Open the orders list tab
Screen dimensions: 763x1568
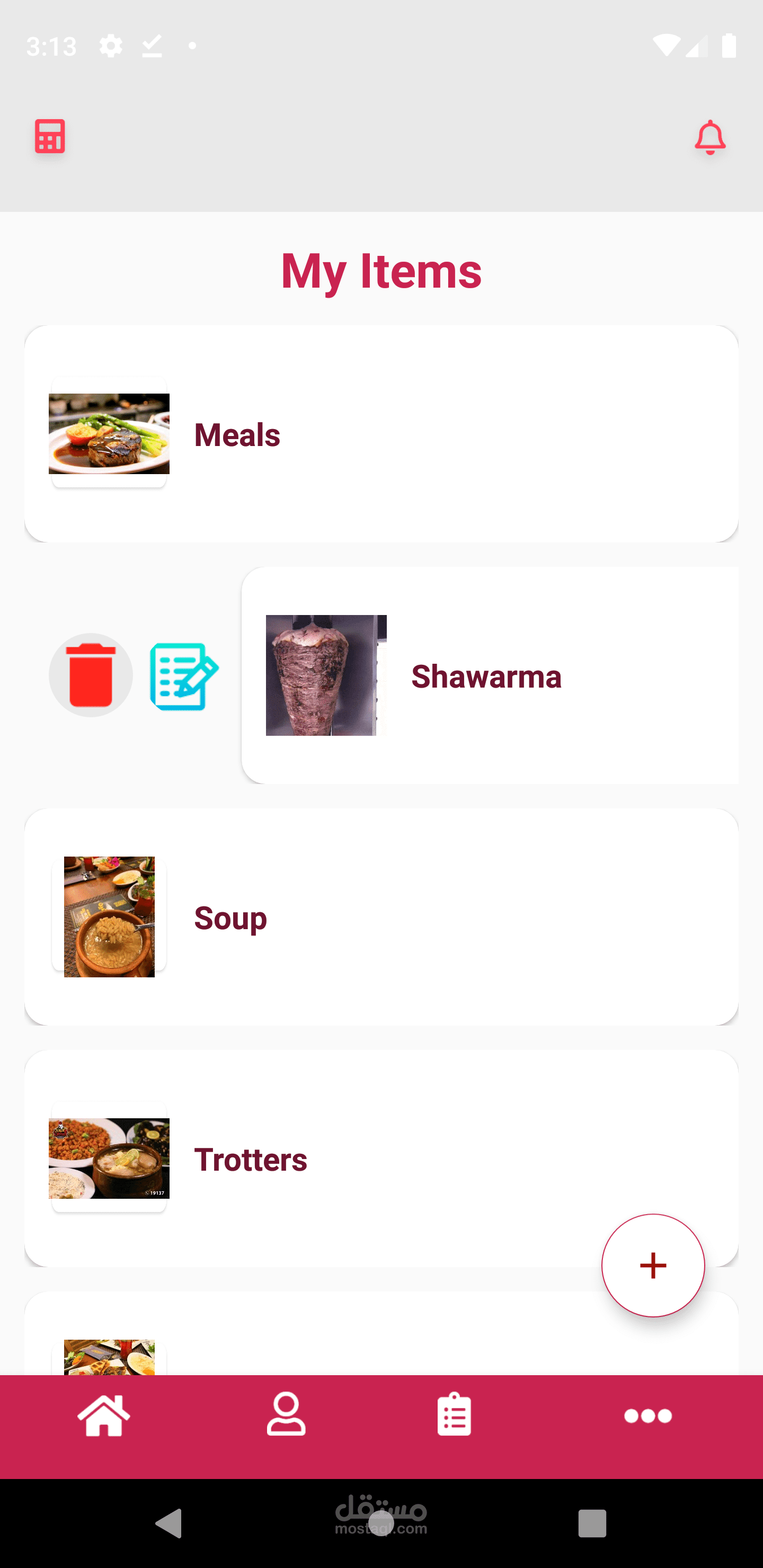(454, 1415)
